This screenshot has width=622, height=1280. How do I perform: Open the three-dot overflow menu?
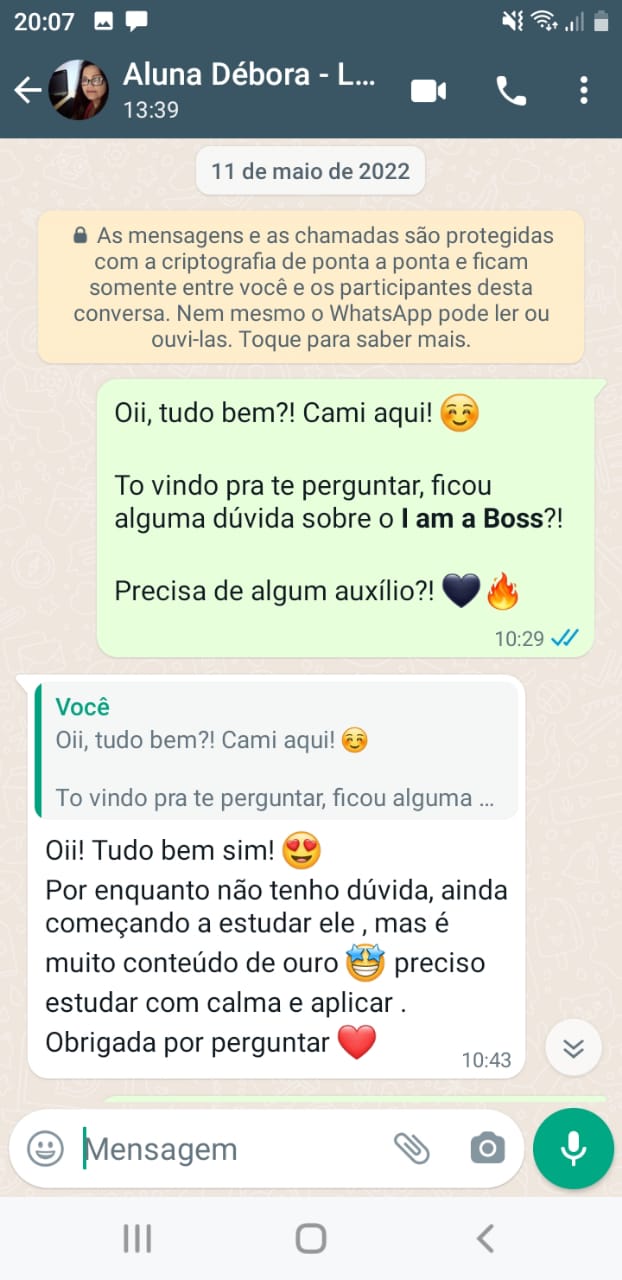click(x=584, y=91)
